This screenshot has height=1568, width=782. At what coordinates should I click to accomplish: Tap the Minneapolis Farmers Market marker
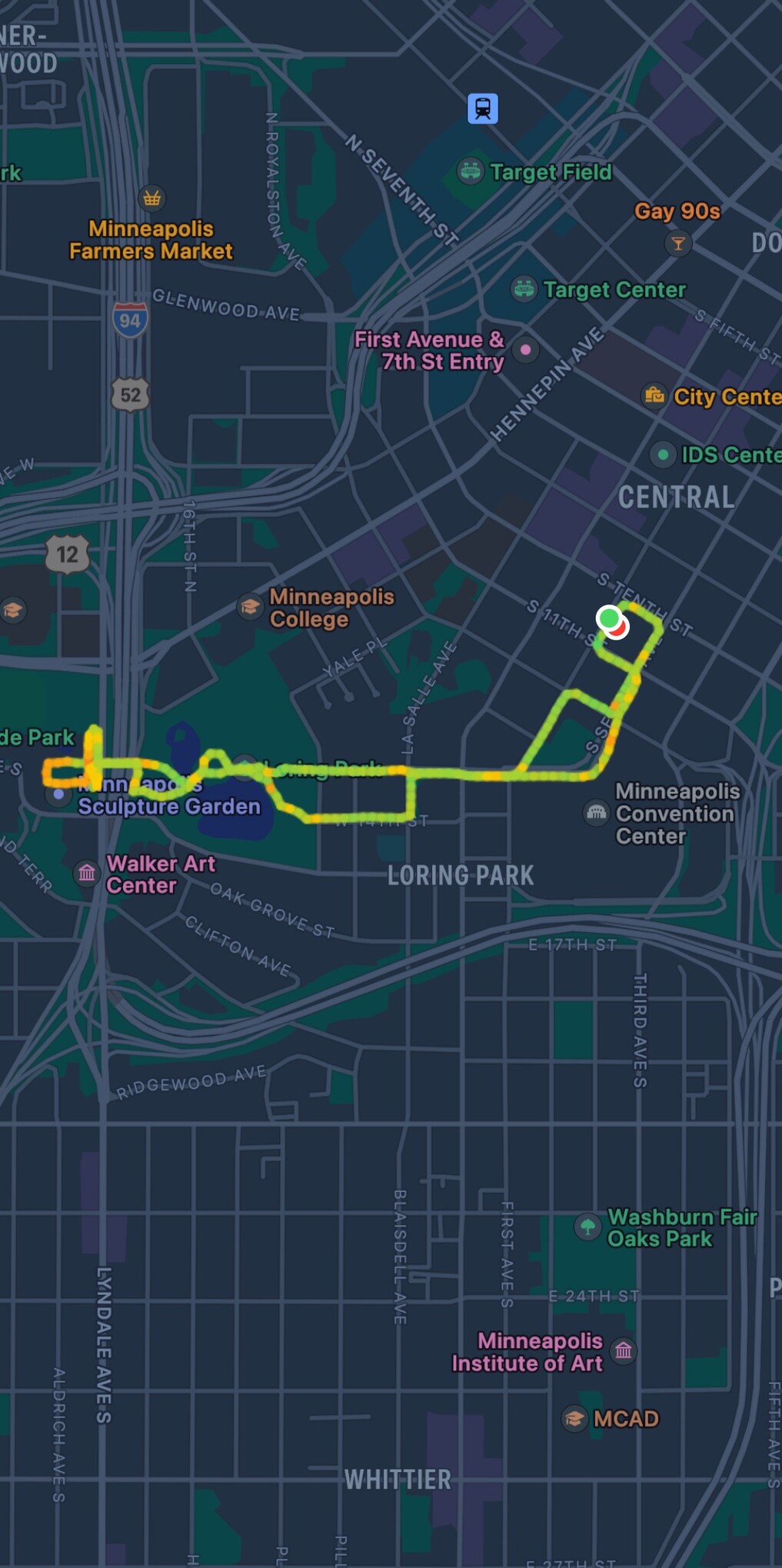152,198
